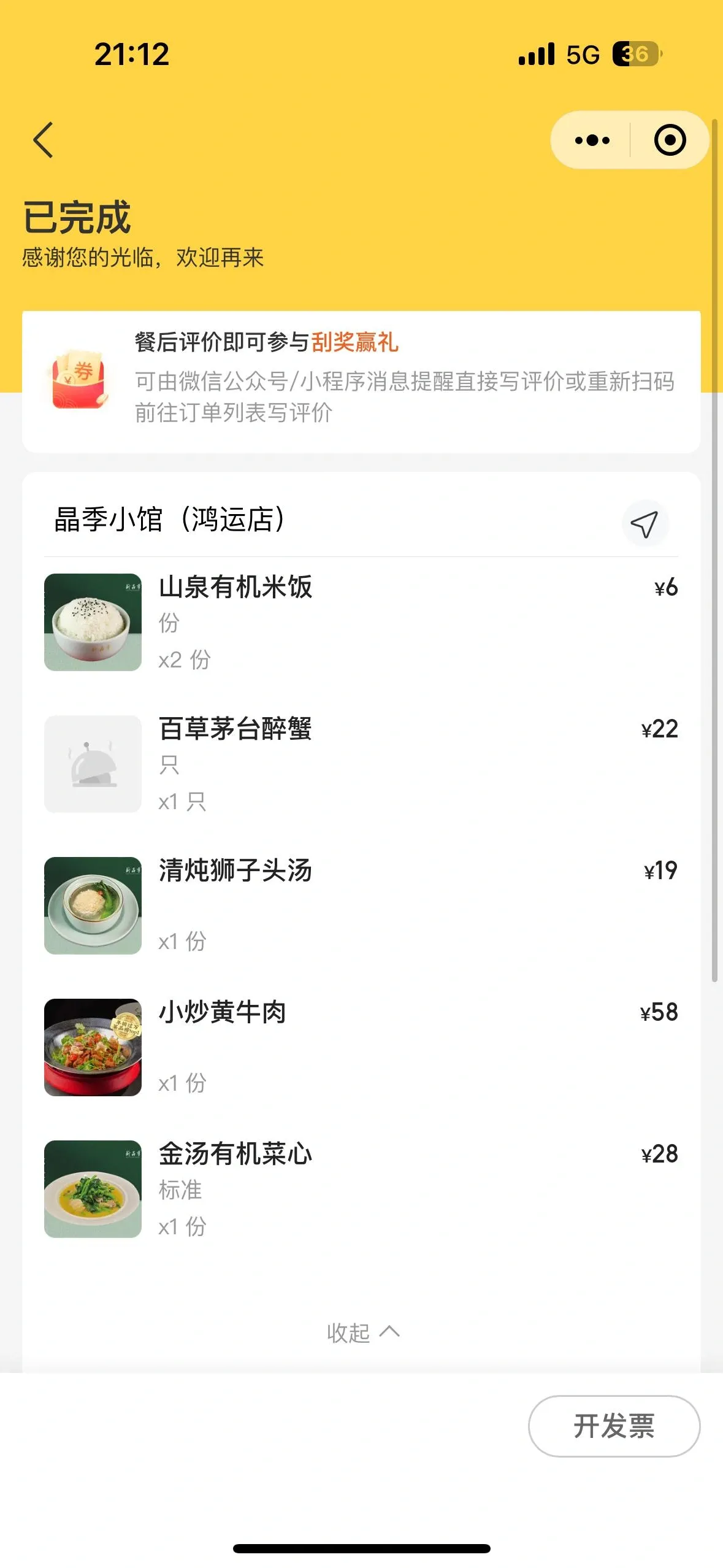Screen dimensions: 723x1568
Task: Open the post-meal review reward banner
Action: pos(361,382)
